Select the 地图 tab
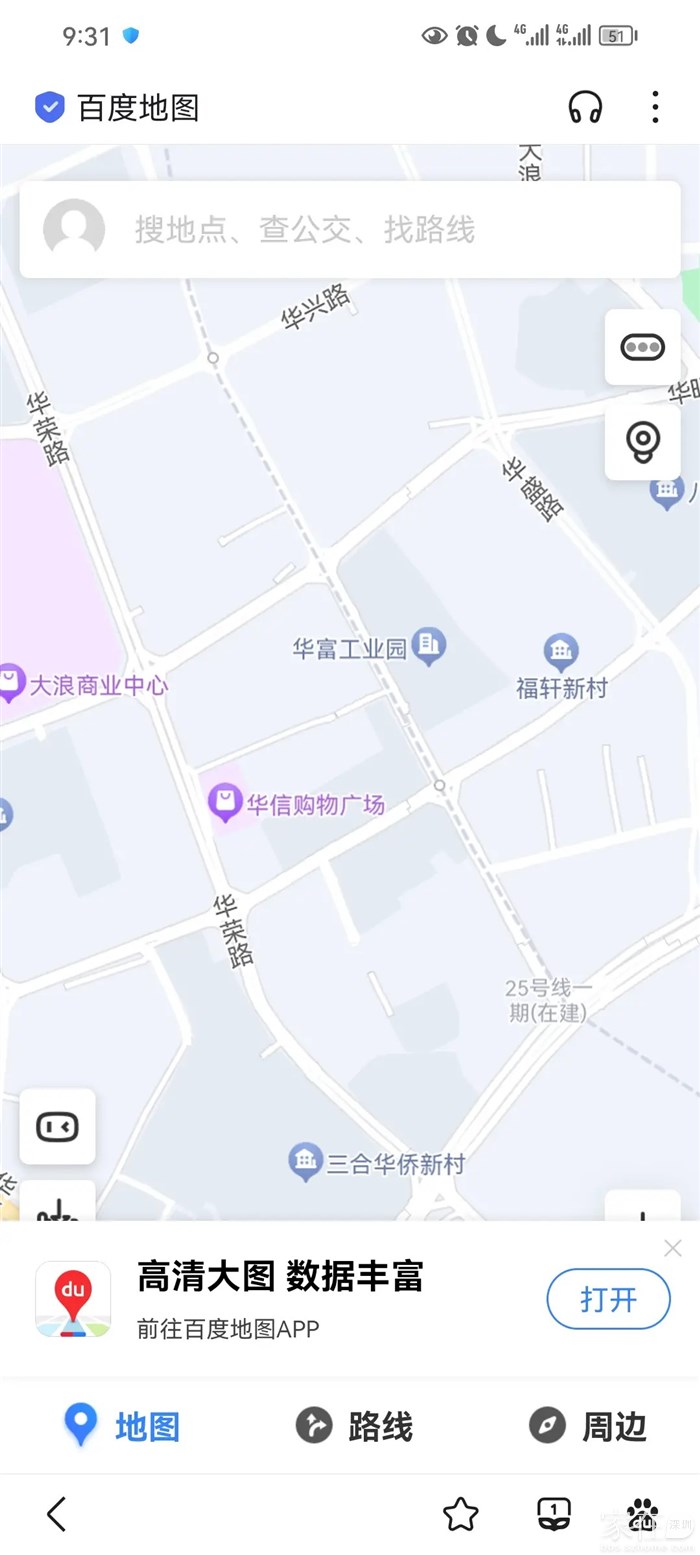Screen dimensions: 700x1555 point(122,1426)
